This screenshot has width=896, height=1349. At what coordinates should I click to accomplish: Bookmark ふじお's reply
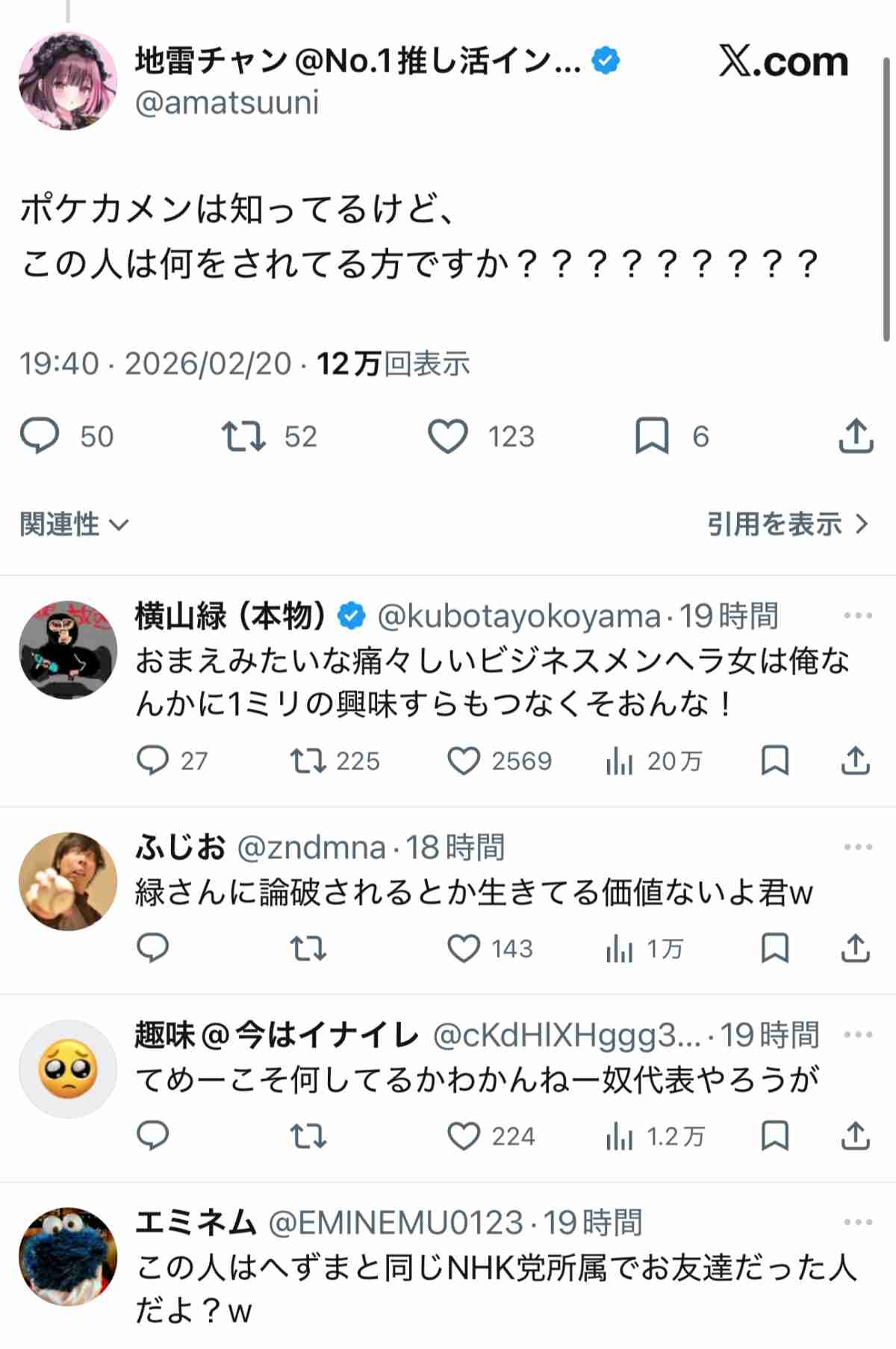[774, 949]
